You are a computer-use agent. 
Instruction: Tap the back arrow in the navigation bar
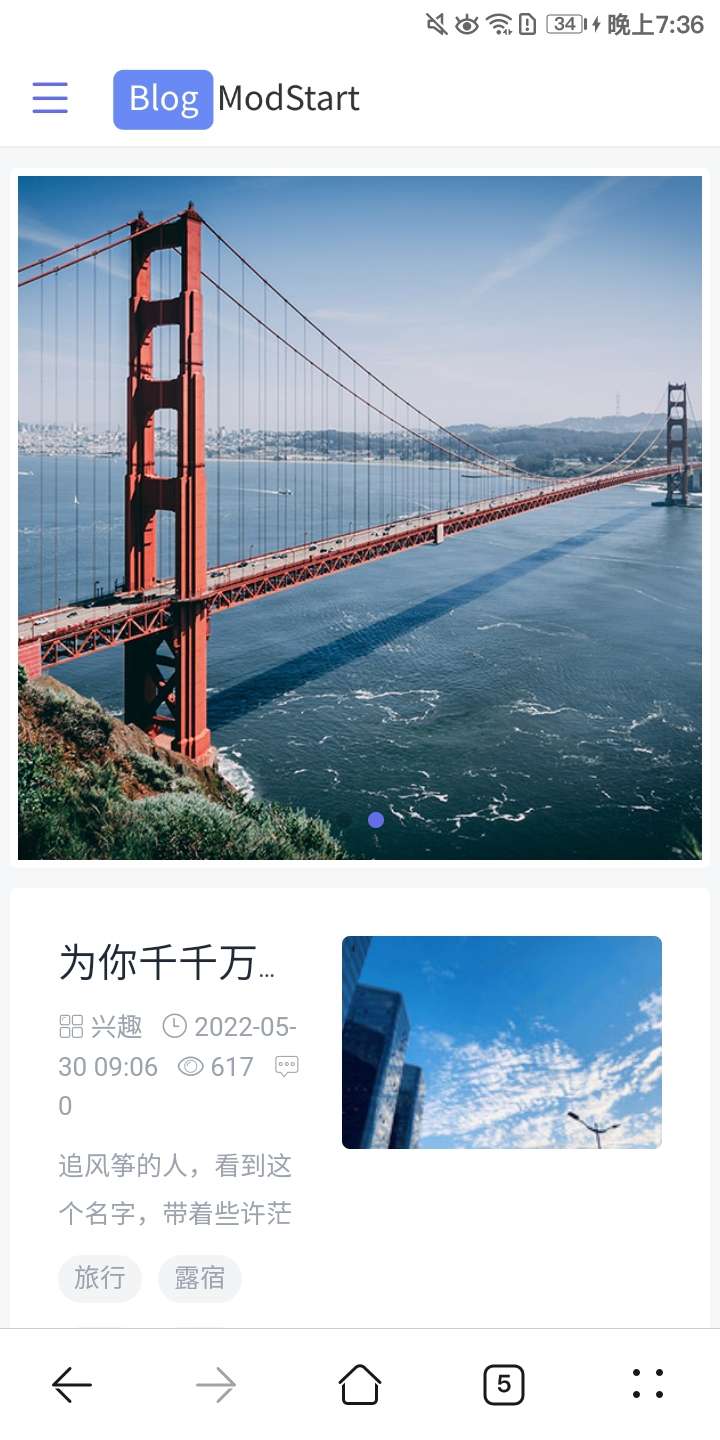(71, 1384)
